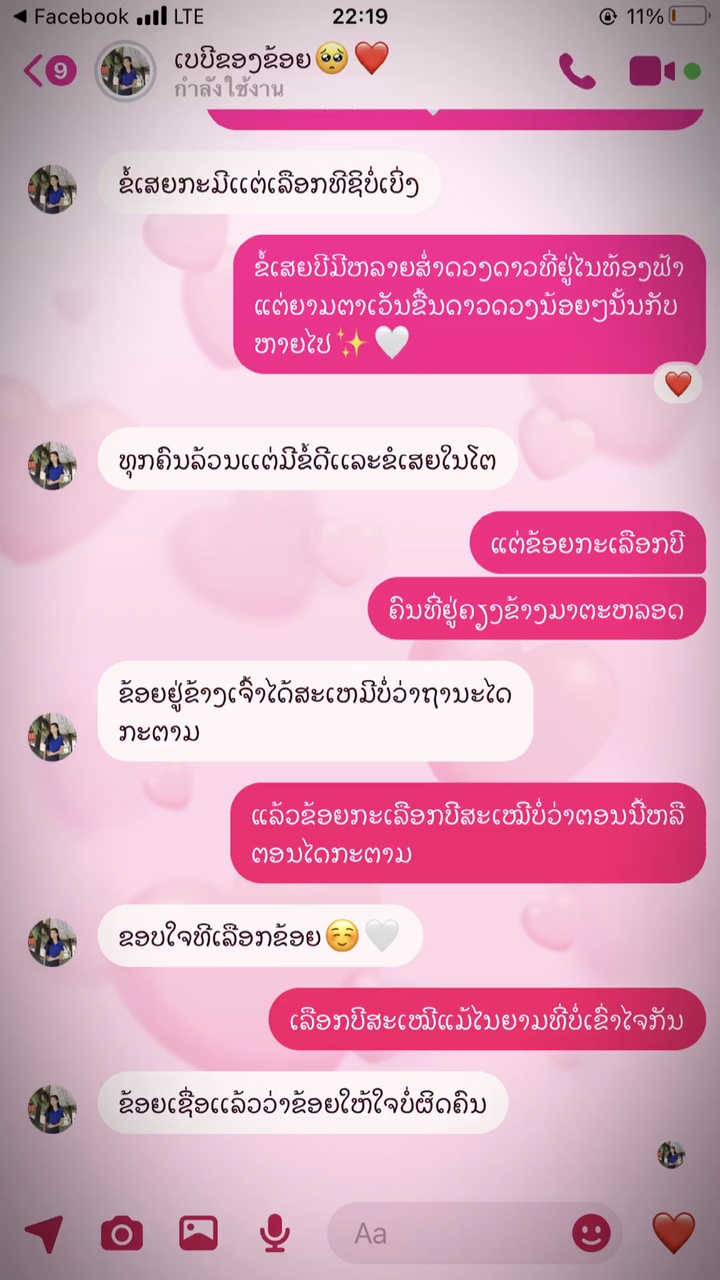
Task: View the heart reaction on sent message
Action: (x=678, y=384)
